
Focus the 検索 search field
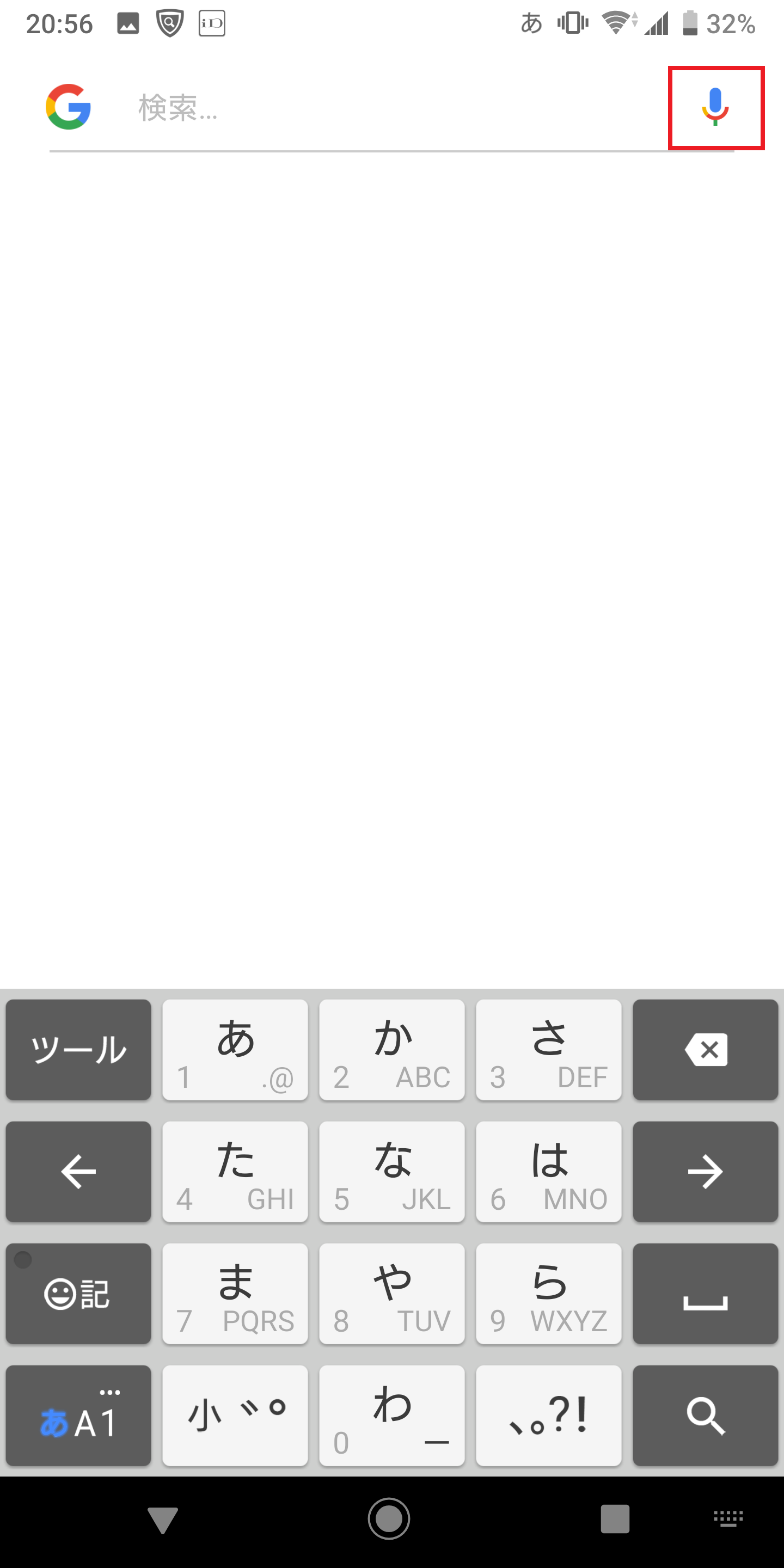click(x=390, y=108)
